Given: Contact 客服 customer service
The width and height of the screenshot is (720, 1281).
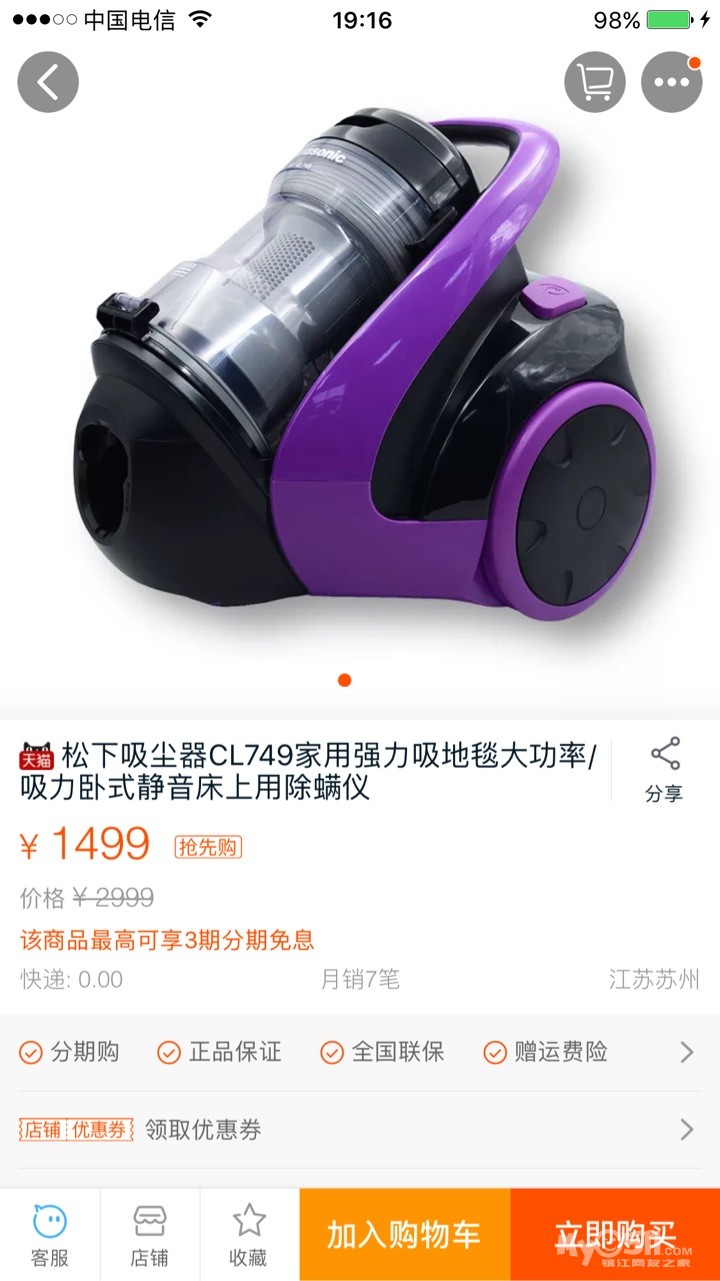Looking at the screenshot, I should click(x=50, y=1235).
